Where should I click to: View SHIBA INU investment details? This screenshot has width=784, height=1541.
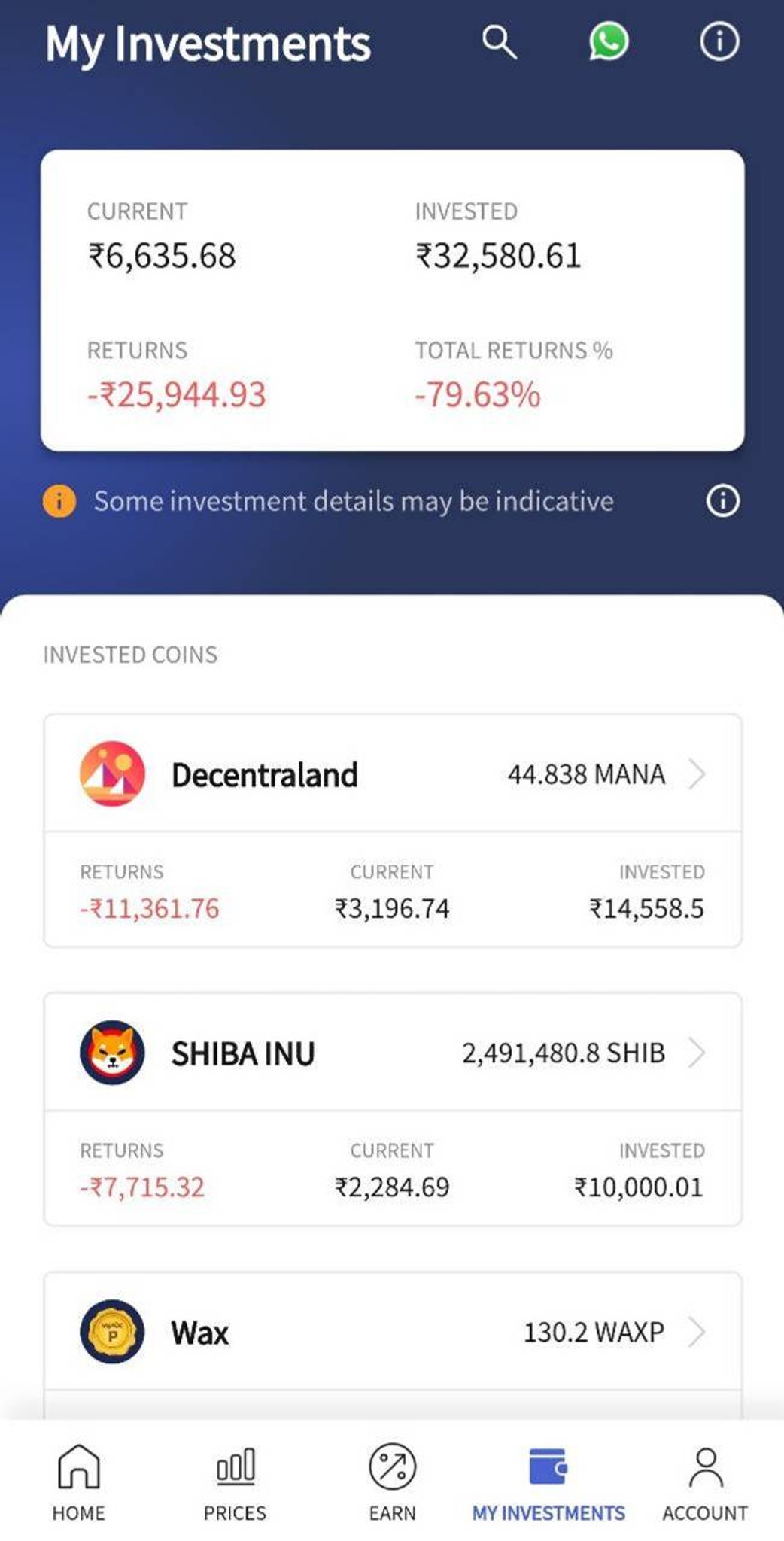393,1053
